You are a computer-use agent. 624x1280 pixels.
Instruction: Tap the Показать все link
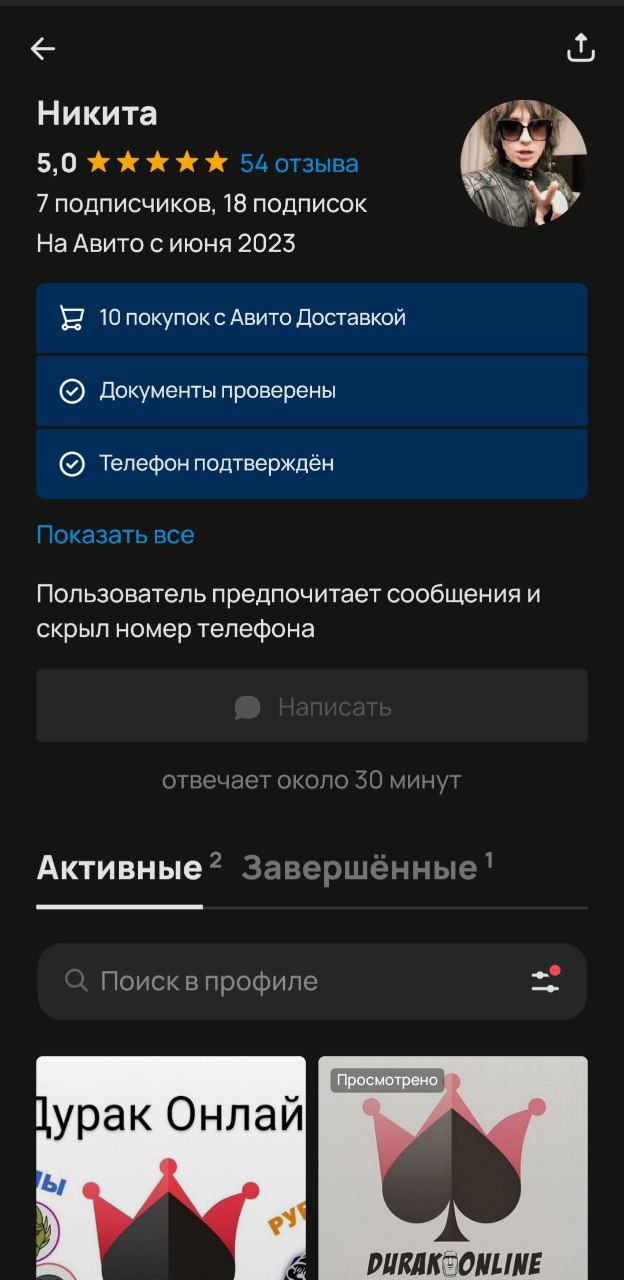pyautogui.click(x=115, y=535)
